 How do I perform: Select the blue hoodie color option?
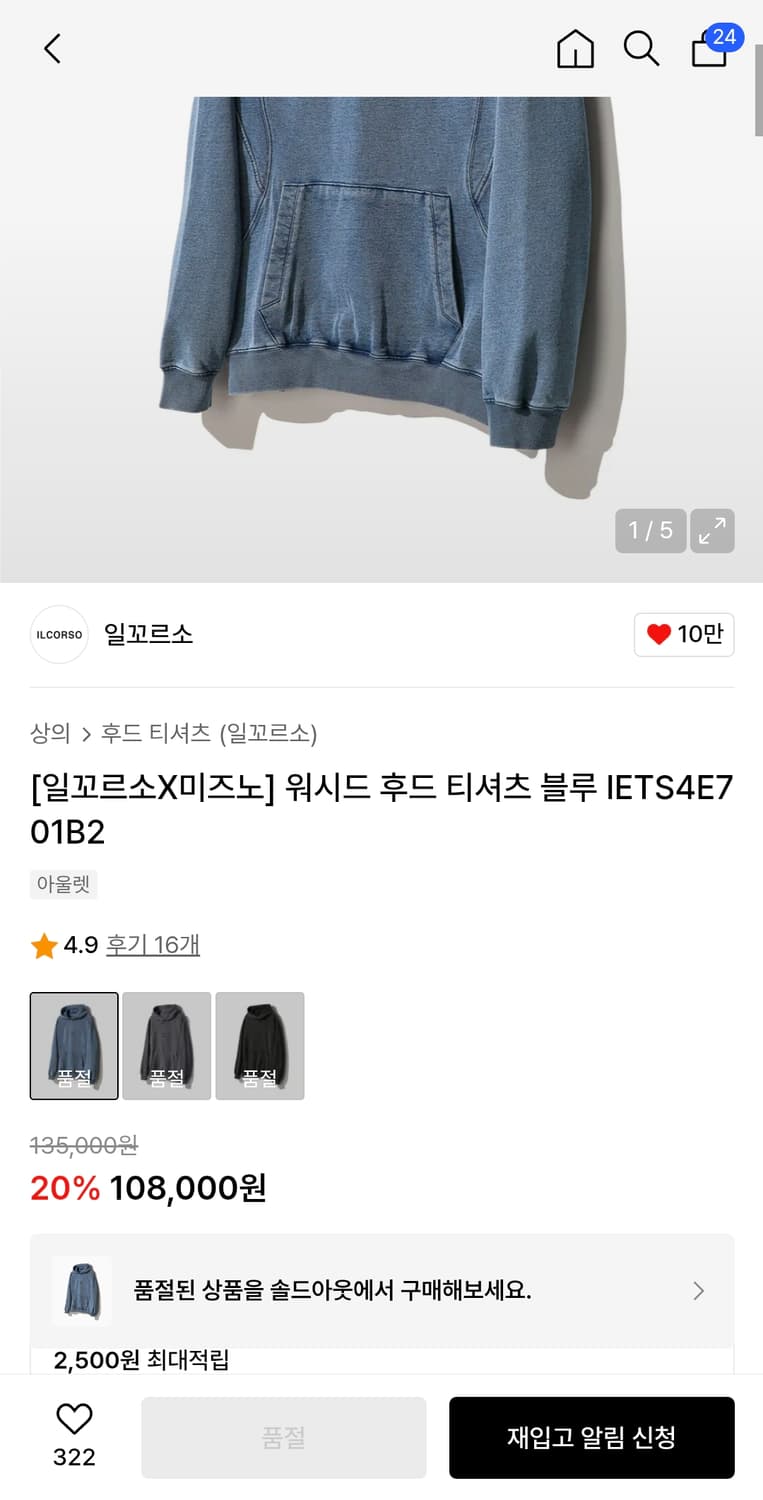pos(74,1045)
